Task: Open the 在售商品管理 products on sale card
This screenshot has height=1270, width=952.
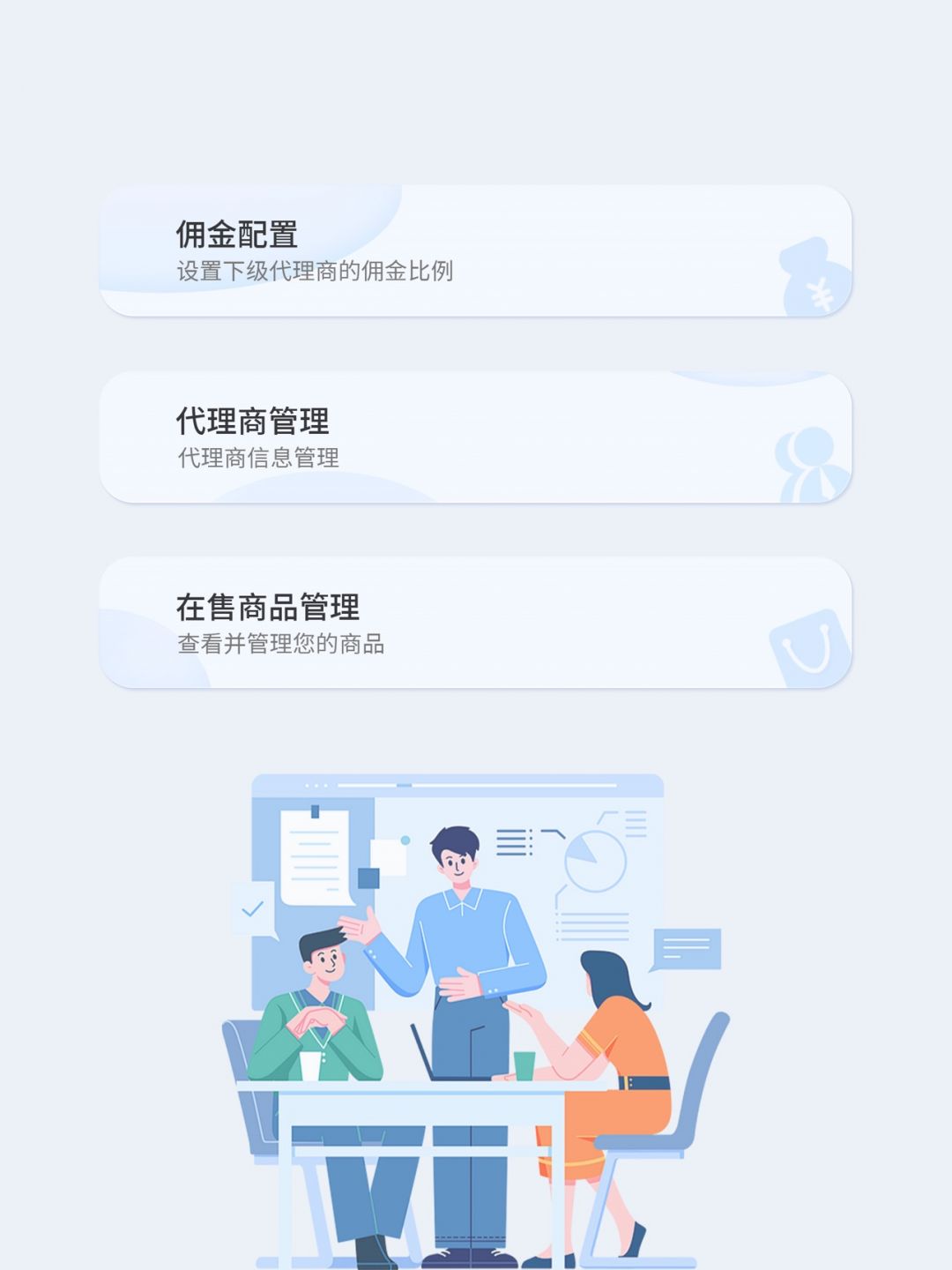Action: (x=475, y=623)
